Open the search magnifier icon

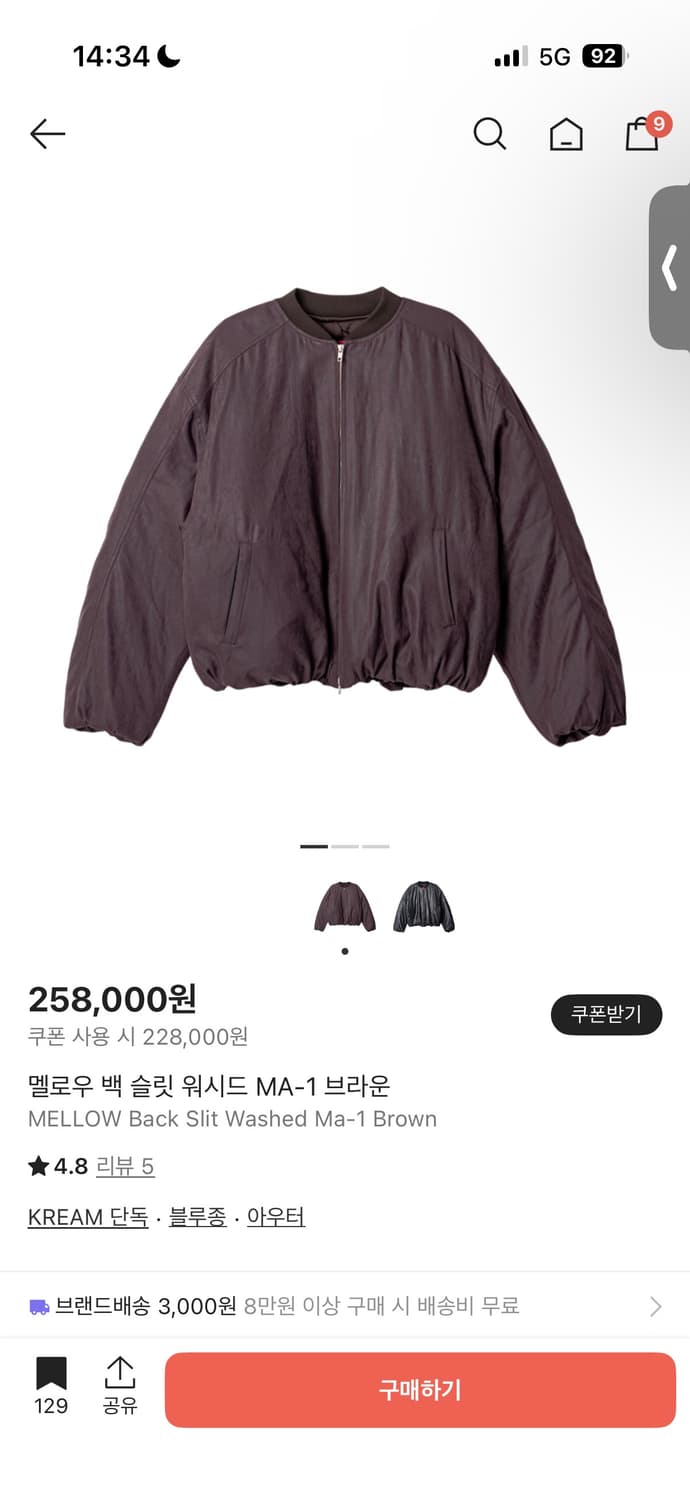pyautogui.click(x=489, y=133)
